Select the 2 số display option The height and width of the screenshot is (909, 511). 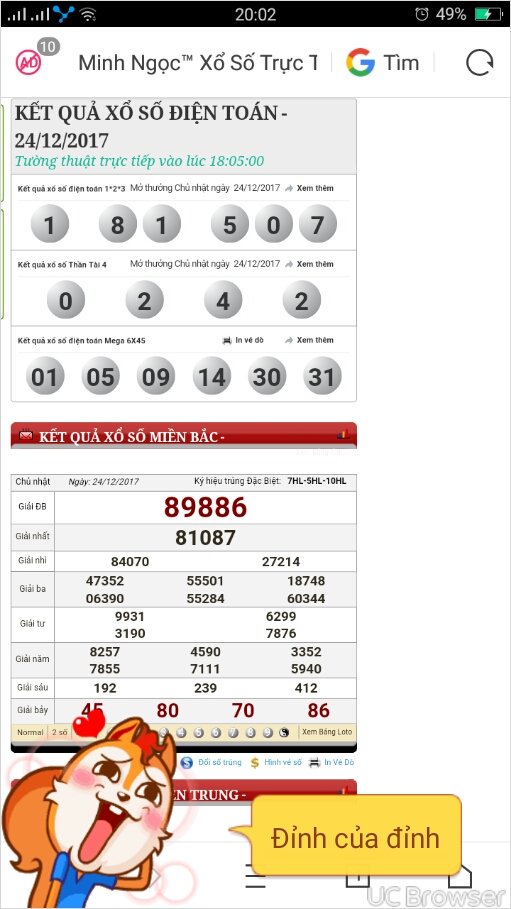coord(60,732)
